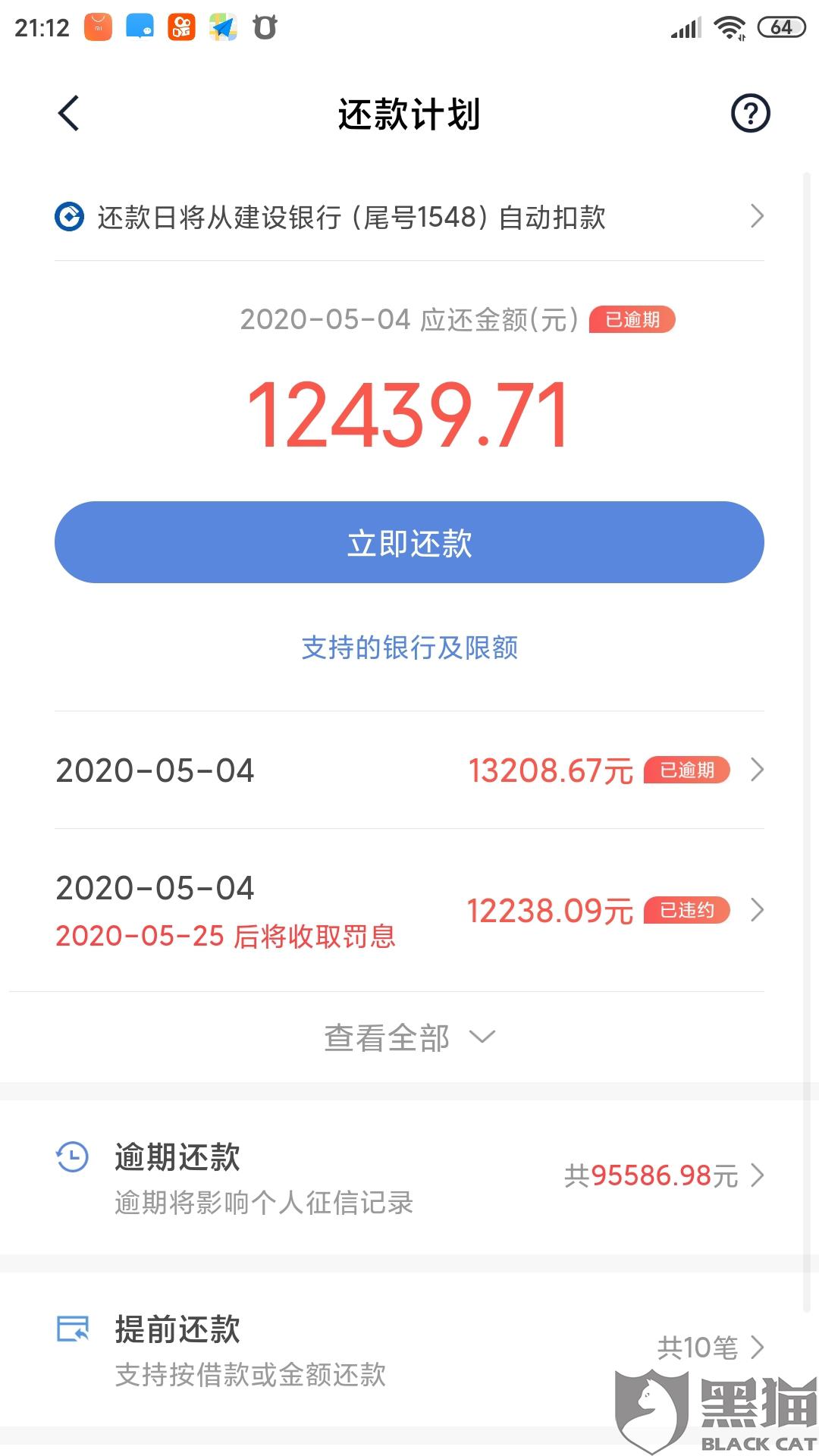819x1456 pixels.
Task: Open the help question-mark icon
Action: 750,114
